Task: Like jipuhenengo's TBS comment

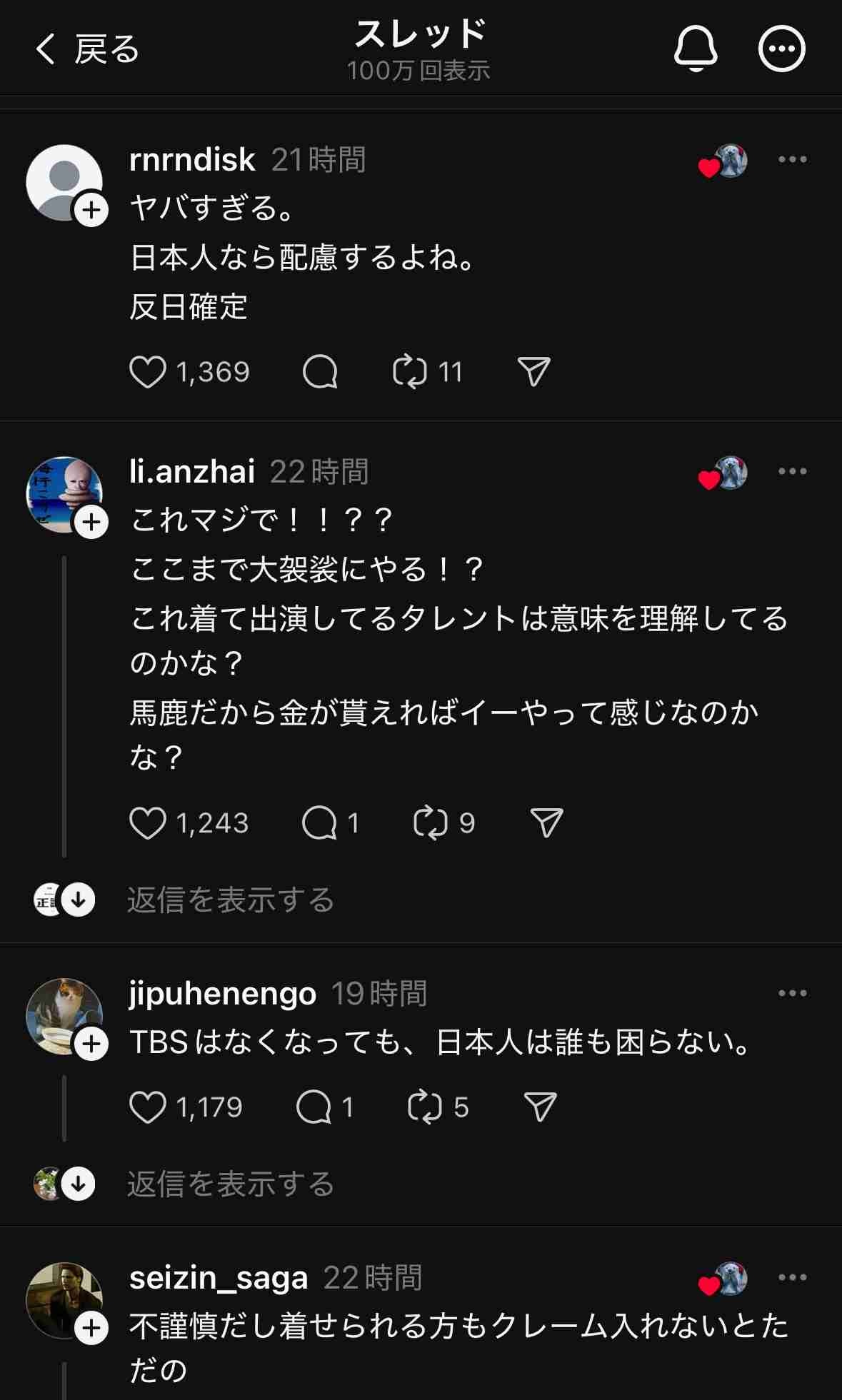Action: click(x=148, y=1107)
